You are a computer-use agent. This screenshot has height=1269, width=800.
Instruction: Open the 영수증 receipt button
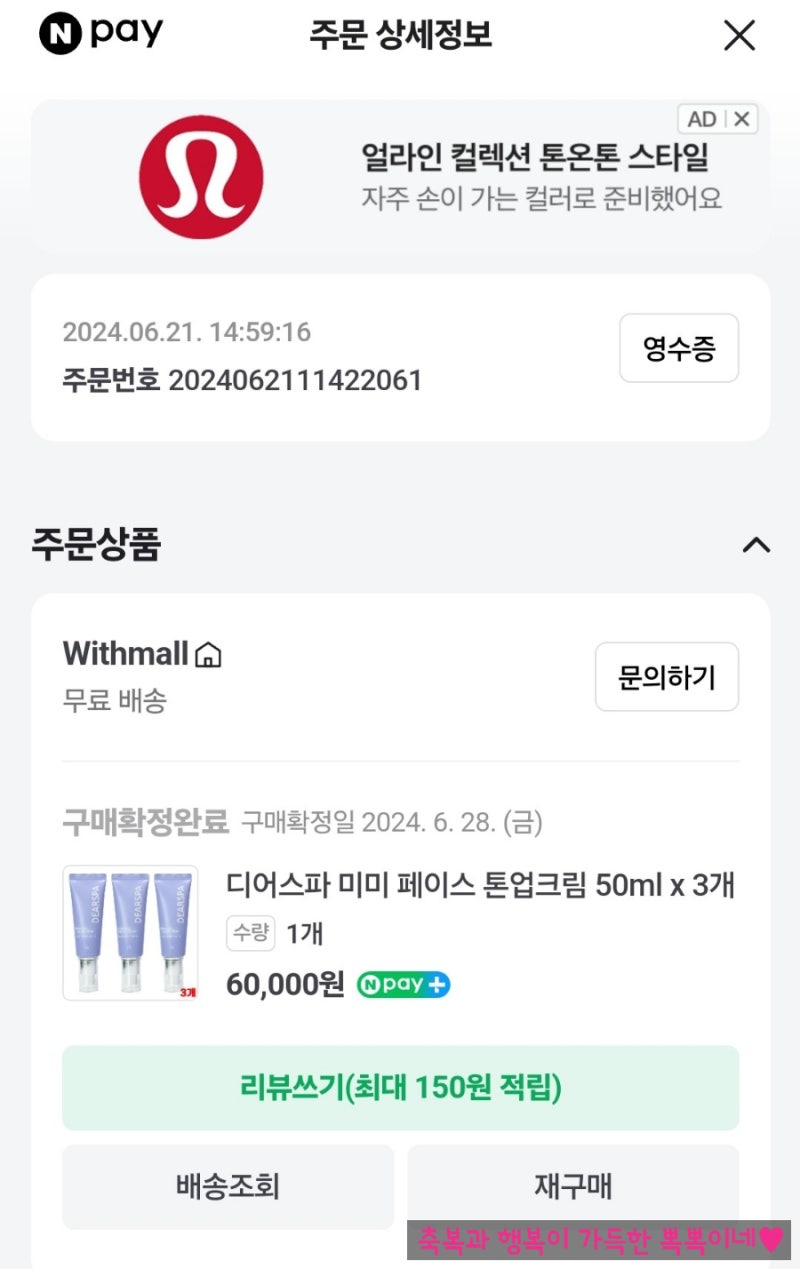click(x=679, y=348)
